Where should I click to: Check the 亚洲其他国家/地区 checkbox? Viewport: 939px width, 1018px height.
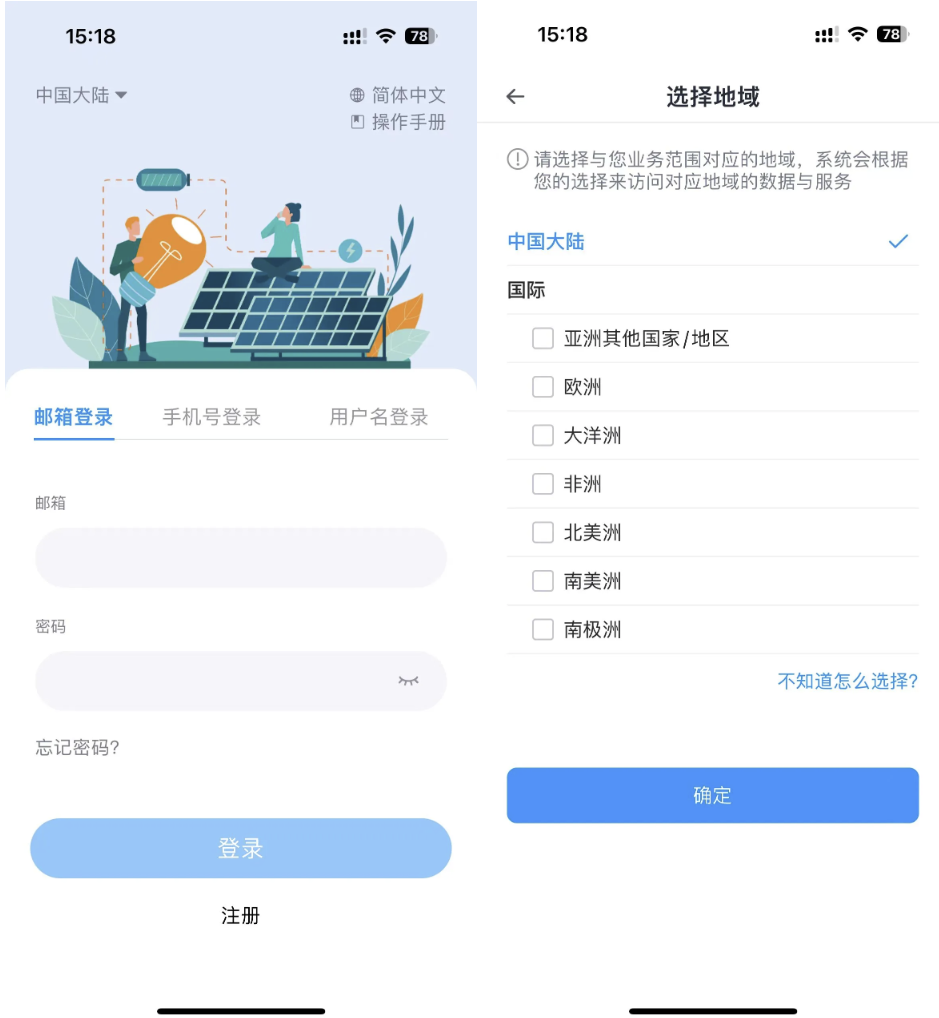click(x=543, y=339)
